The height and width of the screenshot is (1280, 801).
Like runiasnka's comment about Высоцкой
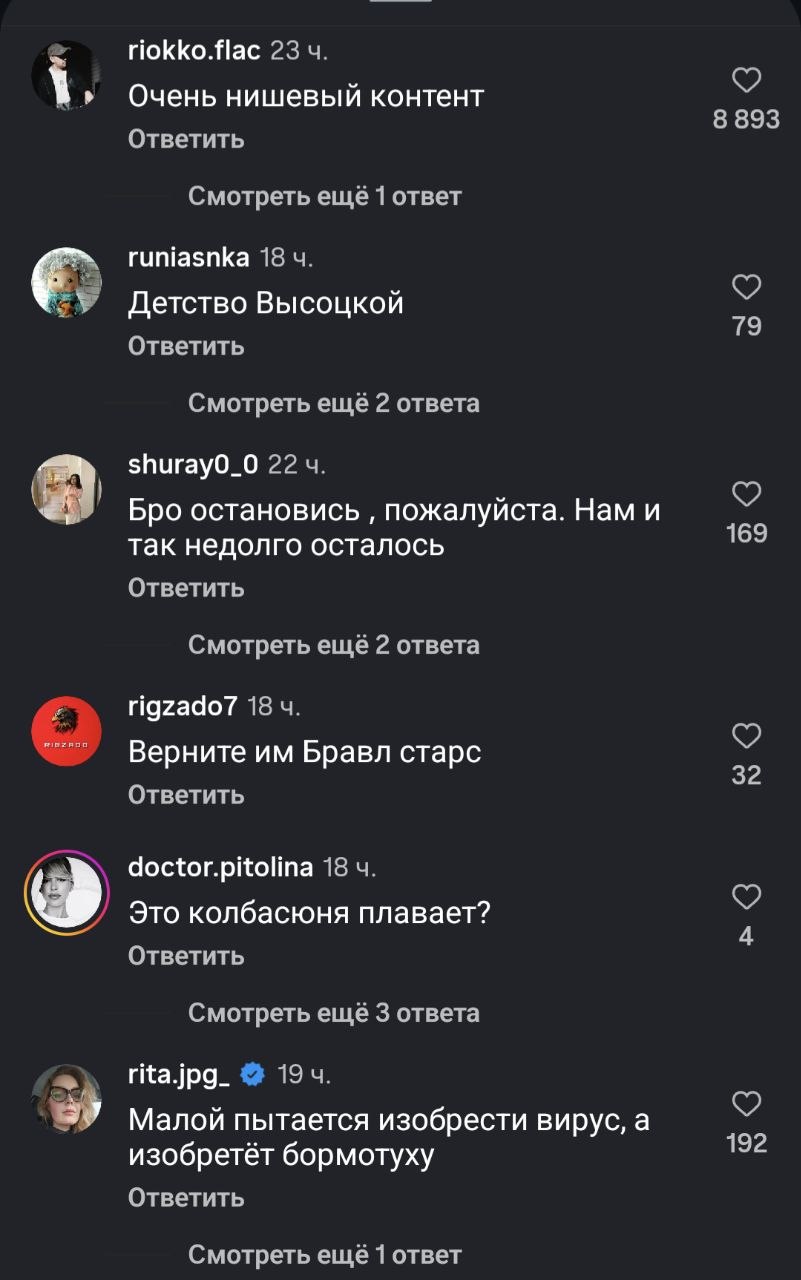(747, 288)
